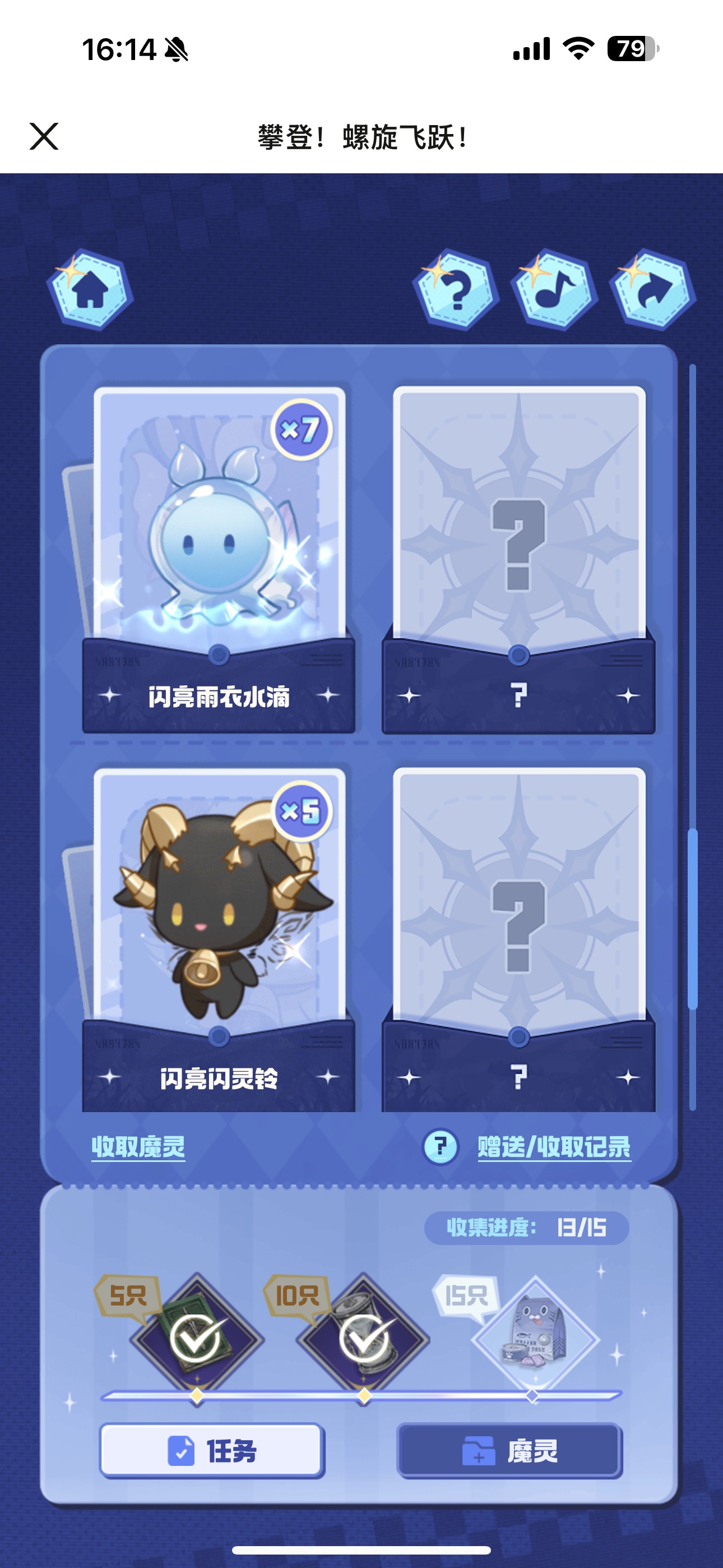Go to the event home icon

coord(90,290)
